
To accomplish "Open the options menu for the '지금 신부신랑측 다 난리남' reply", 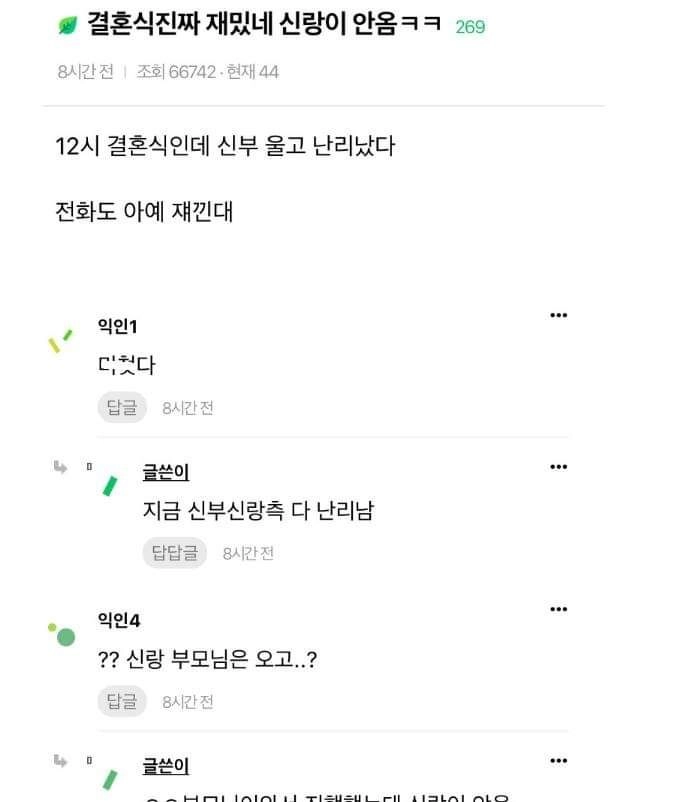I will pyautogui.click(x=558, y=467).
